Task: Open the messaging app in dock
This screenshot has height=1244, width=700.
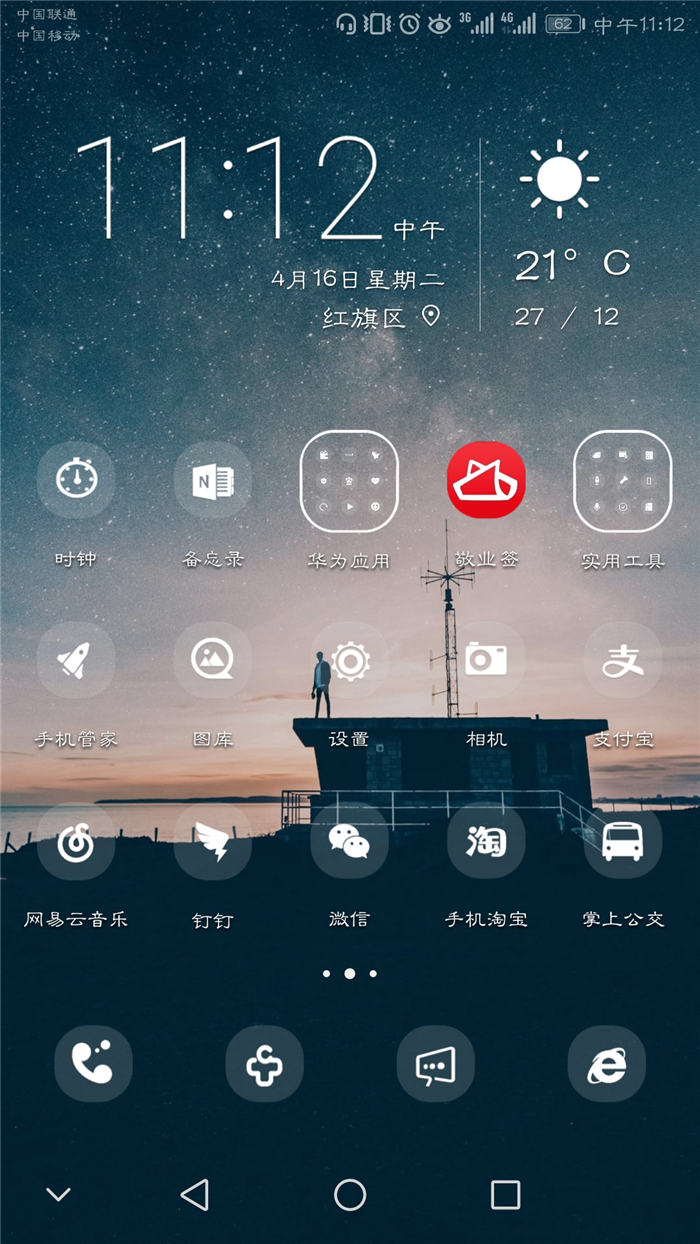Action: coord(435,1064)
